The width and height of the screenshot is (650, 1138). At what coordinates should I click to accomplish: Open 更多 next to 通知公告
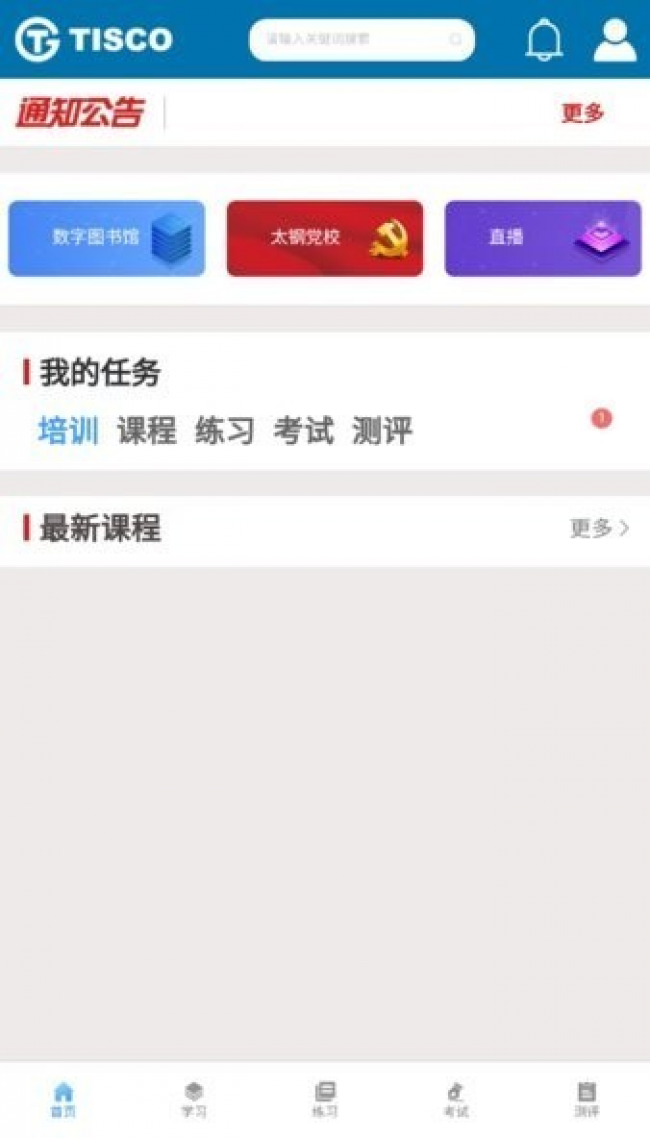pos(582,113)
